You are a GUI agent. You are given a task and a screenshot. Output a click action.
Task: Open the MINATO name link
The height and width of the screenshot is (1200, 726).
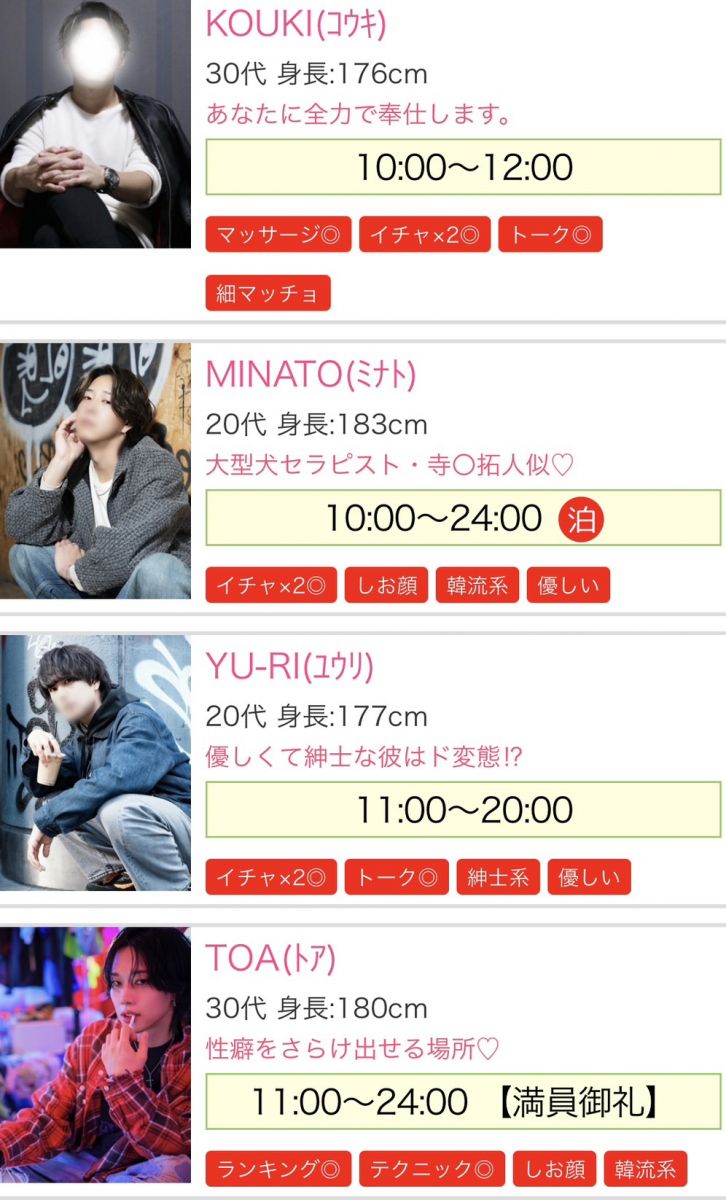310,375
